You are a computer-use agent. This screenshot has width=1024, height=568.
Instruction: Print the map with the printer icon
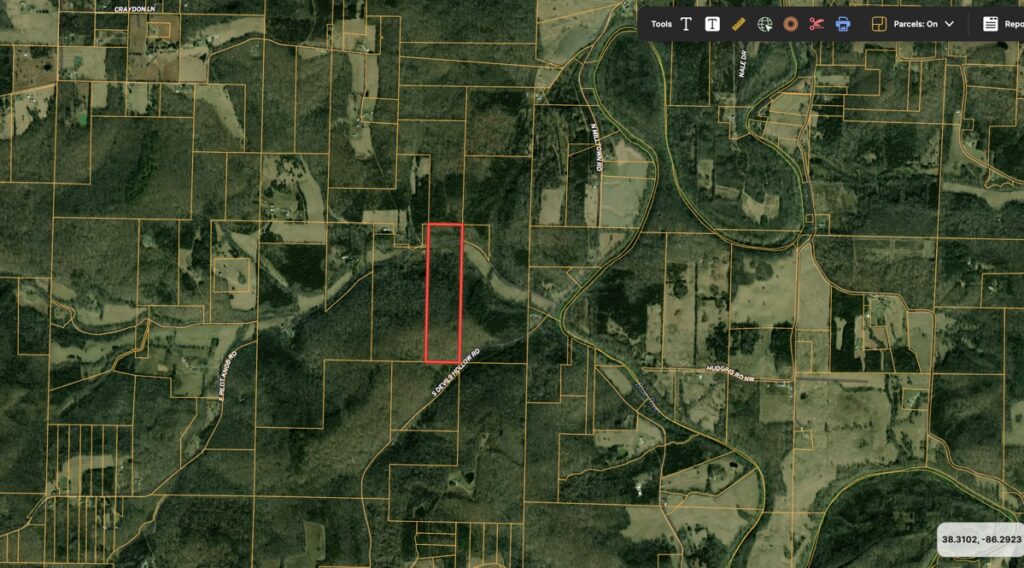(842, 24)
